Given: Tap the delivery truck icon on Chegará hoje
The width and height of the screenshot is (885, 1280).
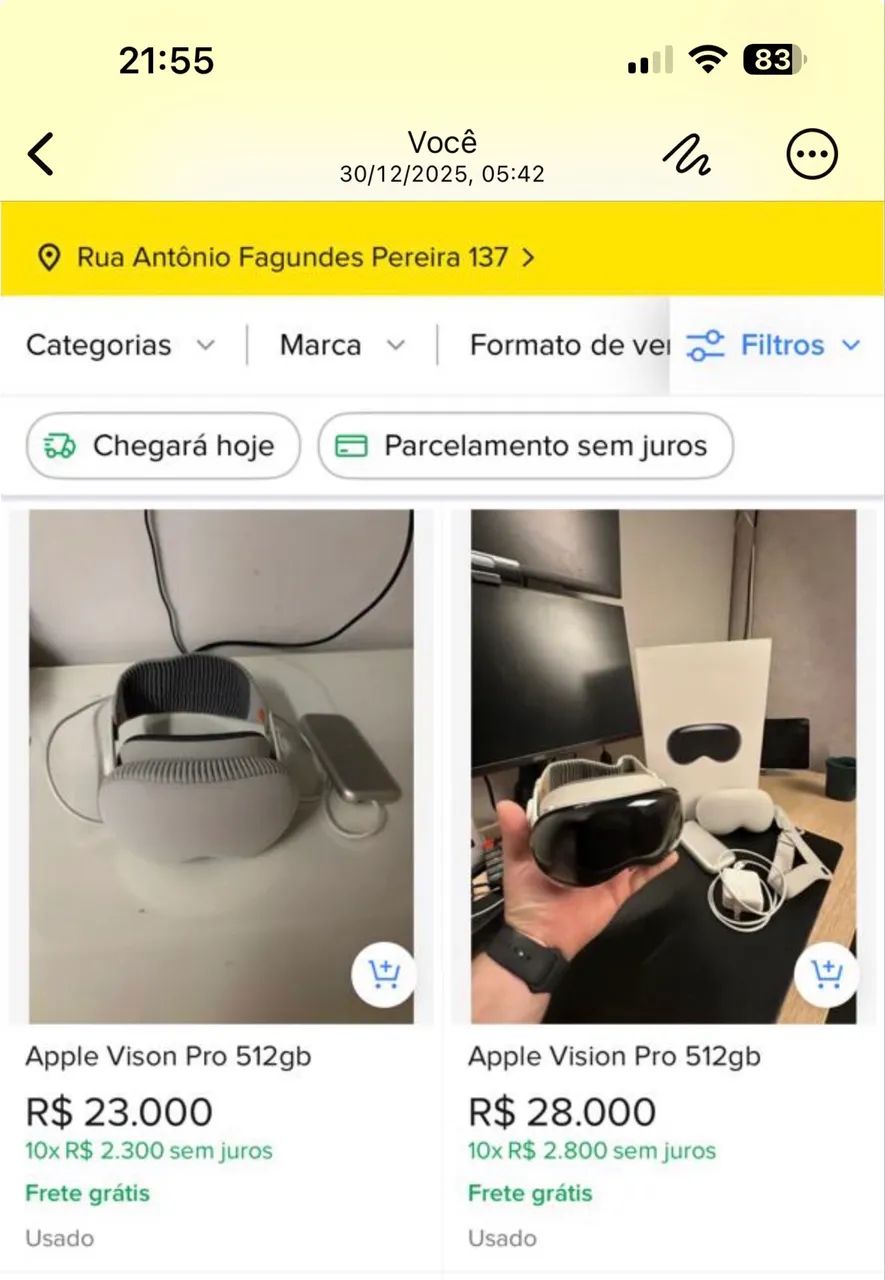Looking at the screenshot, I should point(58,446).
